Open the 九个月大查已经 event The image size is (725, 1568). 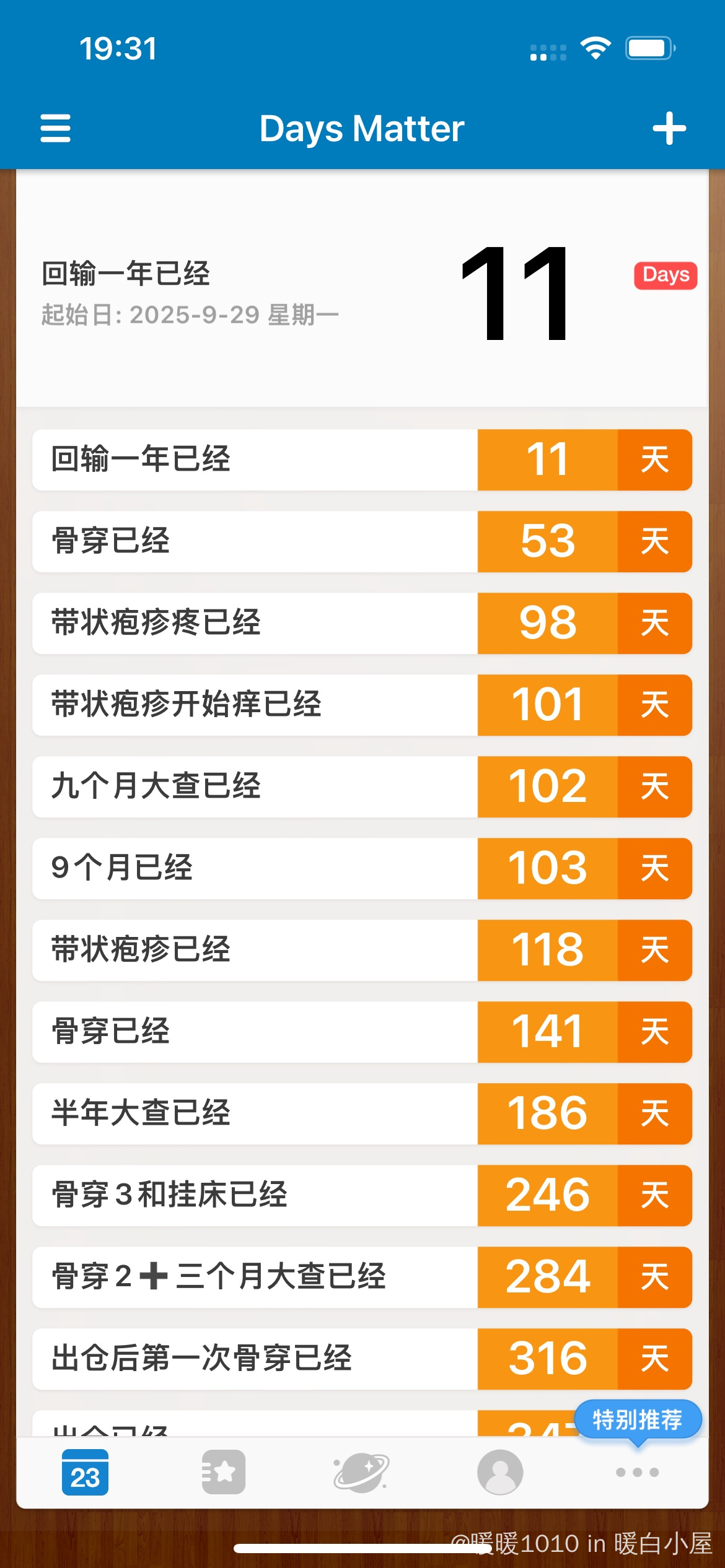click(362, 787)
